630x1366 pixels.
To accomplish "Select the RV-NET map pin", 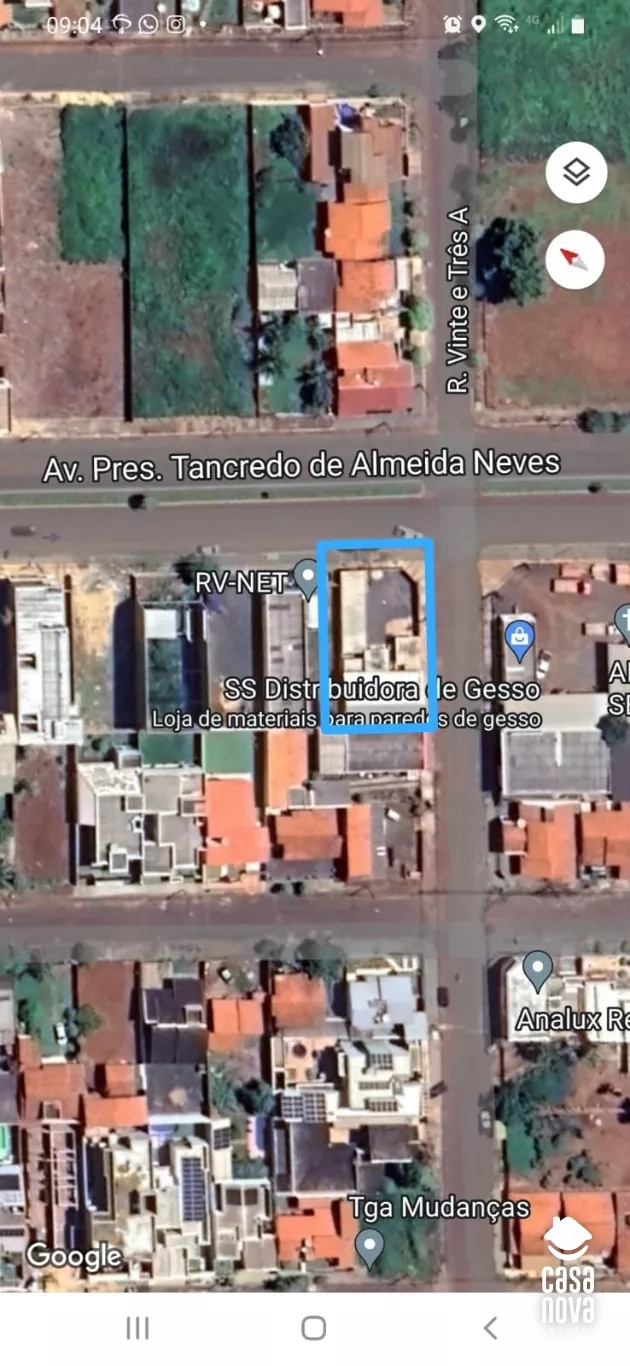I will pyautogui.click(x=307, y=578).
